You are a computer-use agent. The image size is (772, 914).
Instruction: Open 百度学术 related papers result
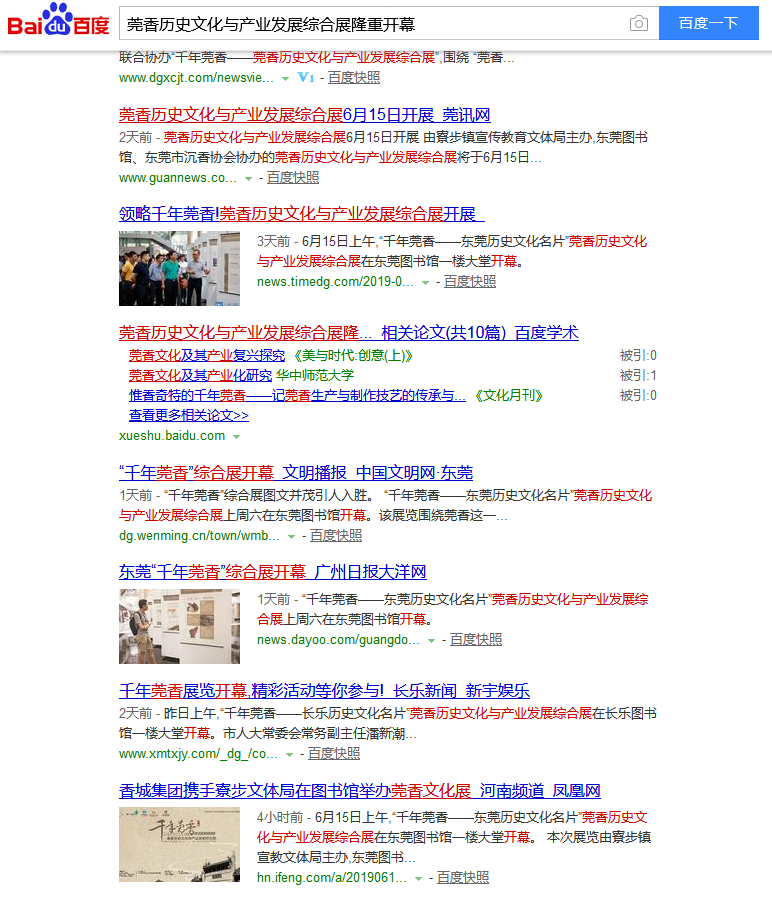coord(348,333)
